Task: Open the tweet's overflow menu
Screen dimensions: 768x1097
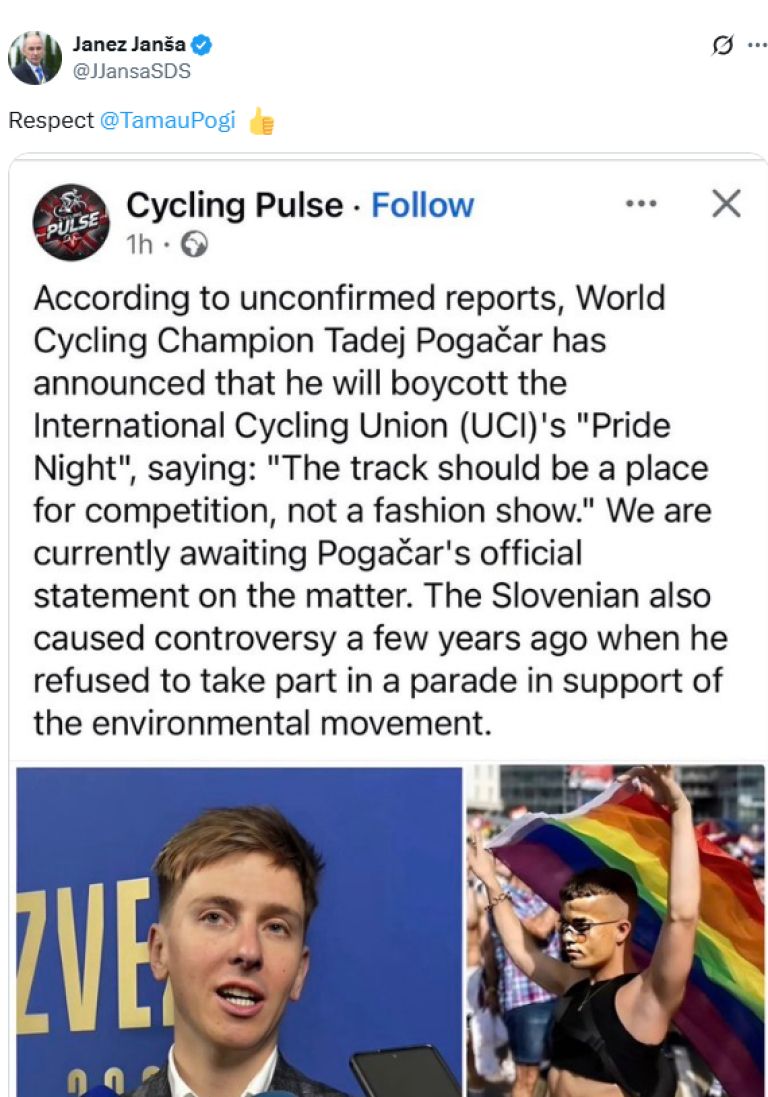Action: tap(757, 46)
